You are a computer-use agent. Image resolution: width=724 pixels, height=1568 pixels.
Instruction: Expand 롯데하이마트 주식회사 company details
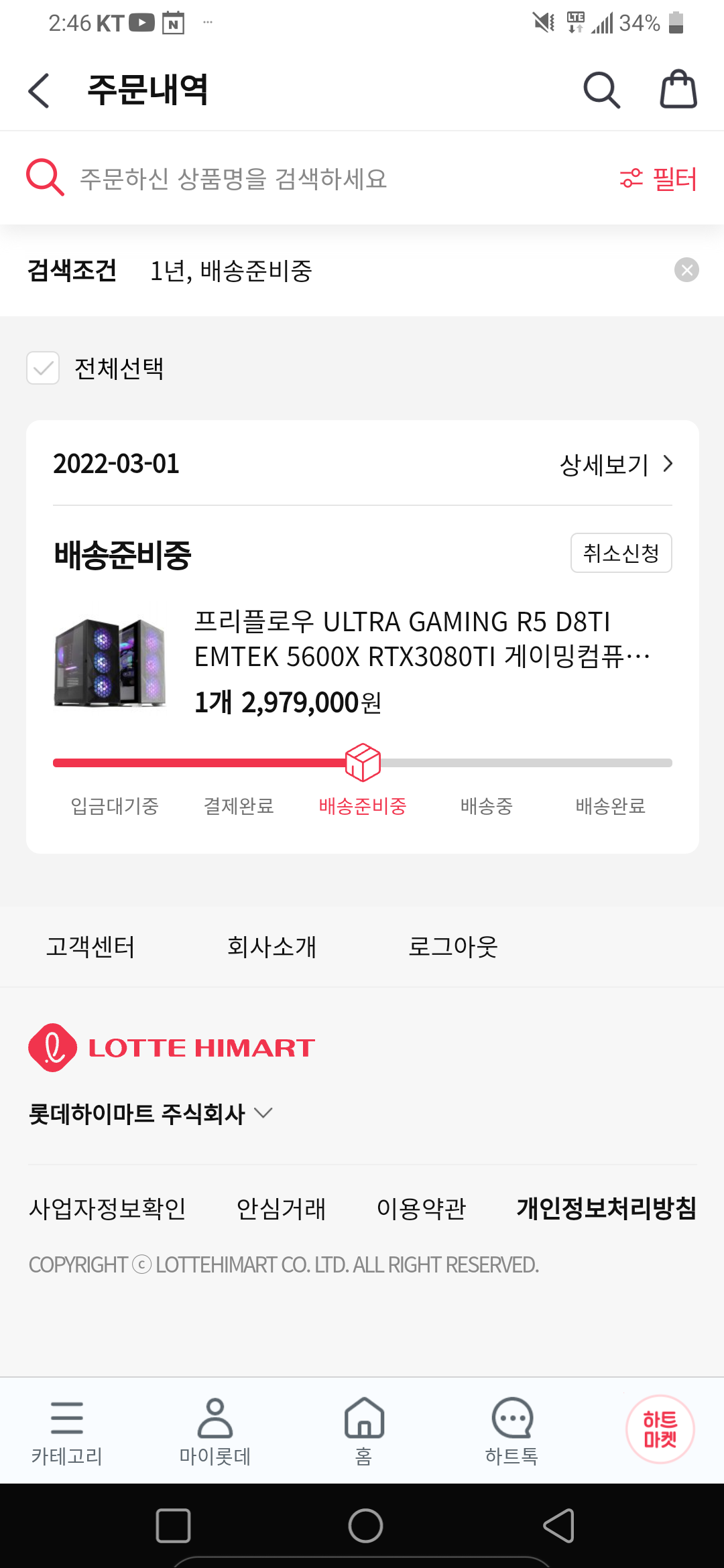point(150,1114)
